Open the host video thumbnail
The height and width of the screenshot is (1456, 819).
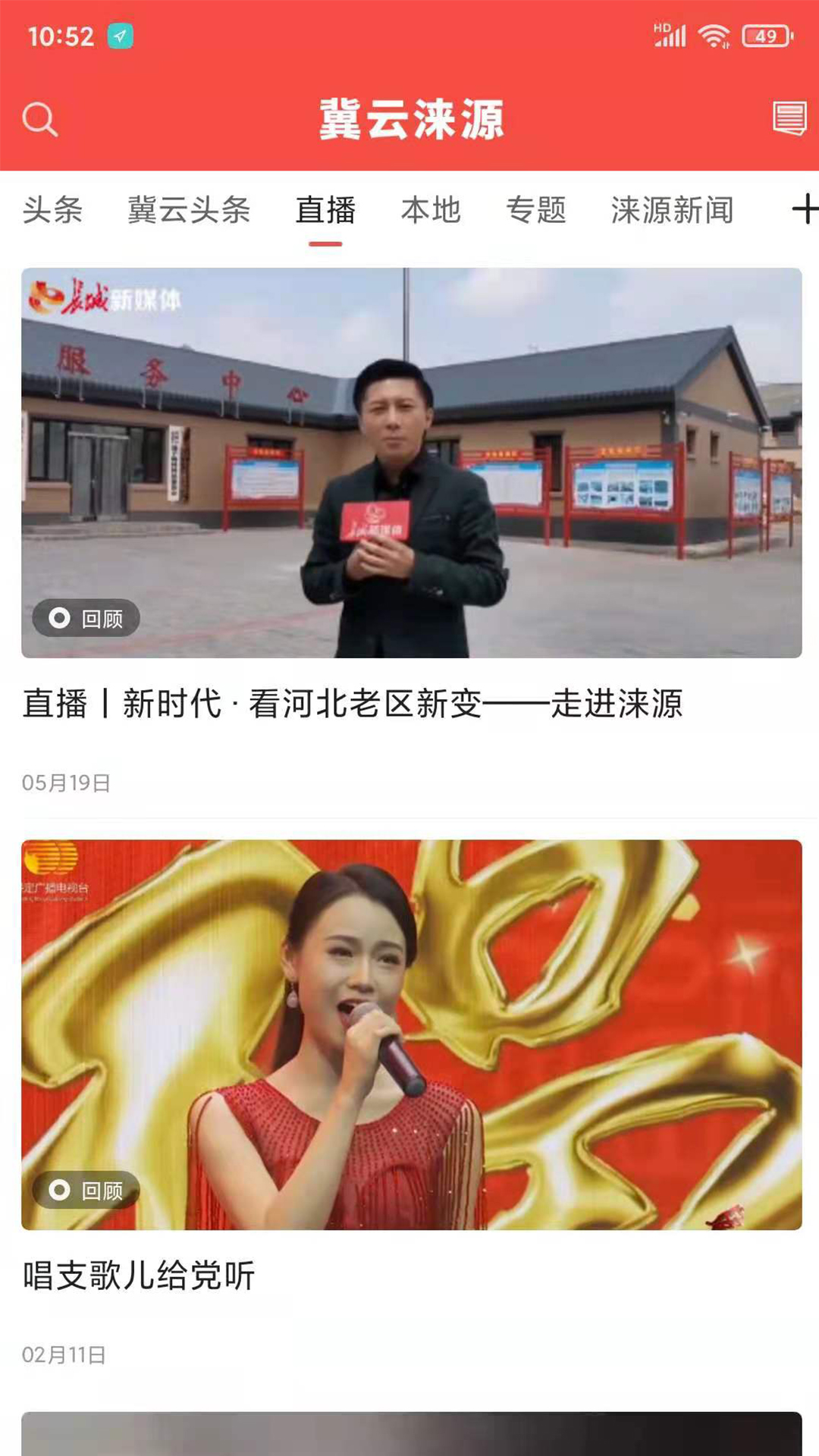click(x=409, y=463)
